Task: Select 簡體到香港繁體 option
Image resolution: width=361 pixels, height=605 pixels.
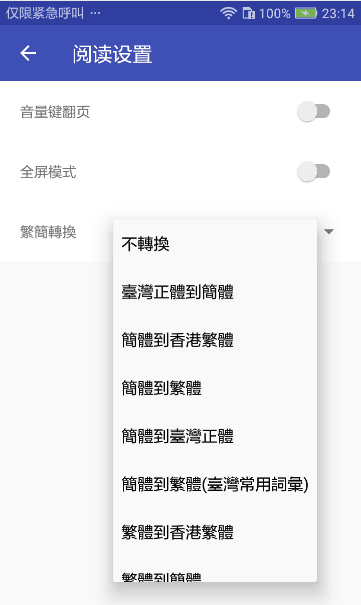Action: click(x=215, y=340)
